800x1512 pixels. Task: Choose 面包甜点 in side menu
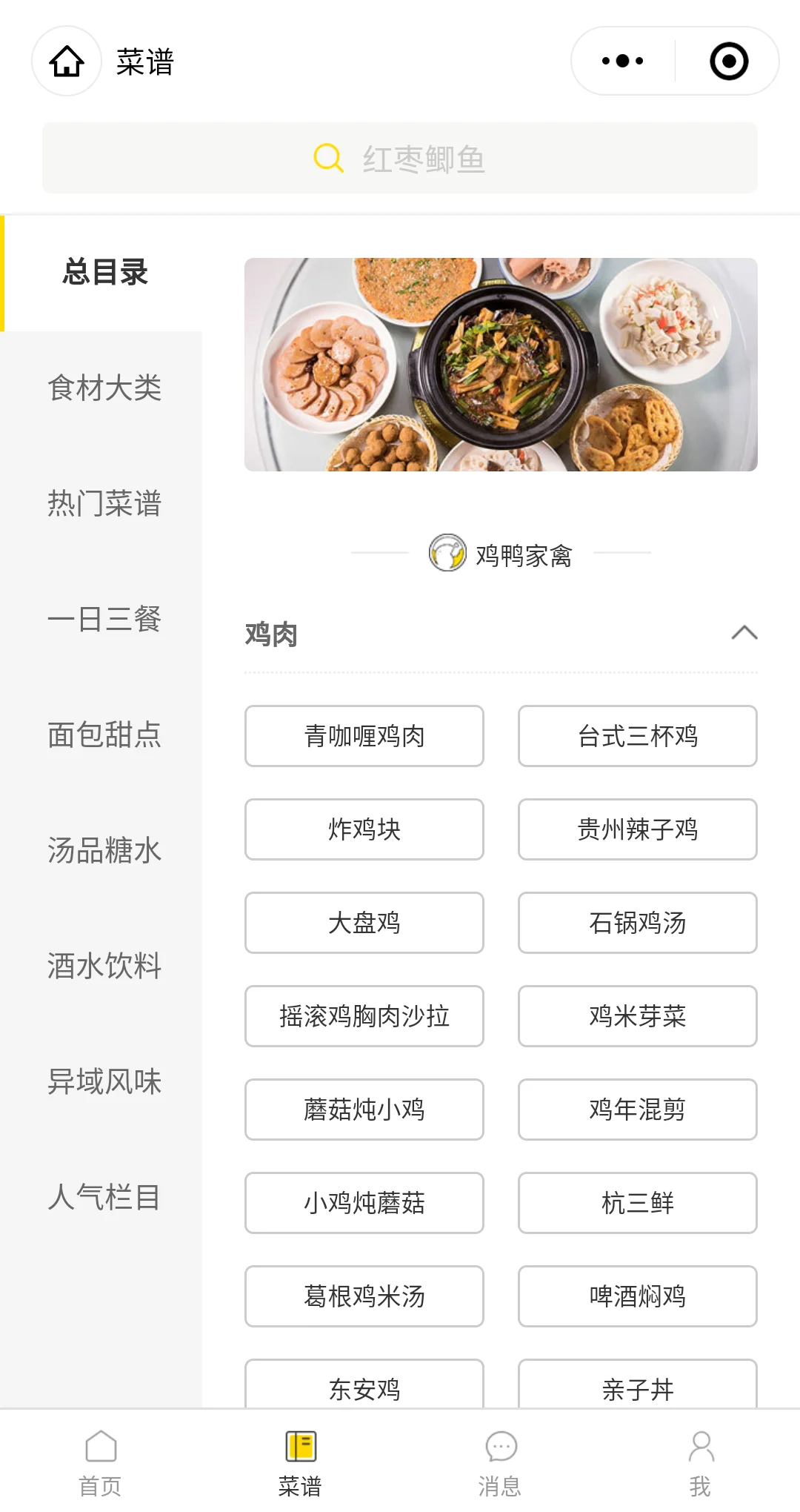[104, 735]
